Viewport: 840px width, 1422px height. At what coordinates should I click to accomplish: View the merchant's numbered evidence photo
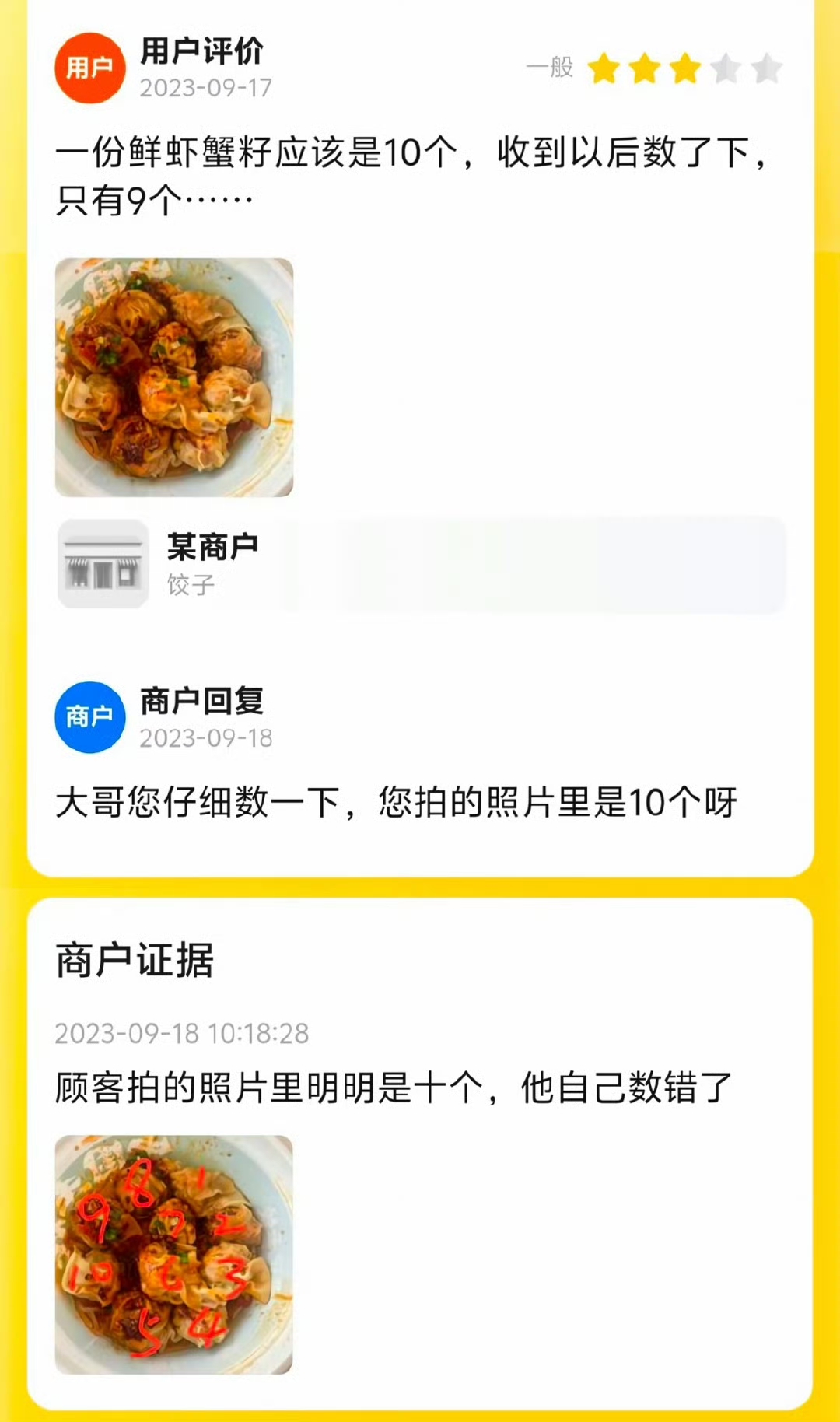(x=174, y=1254)
